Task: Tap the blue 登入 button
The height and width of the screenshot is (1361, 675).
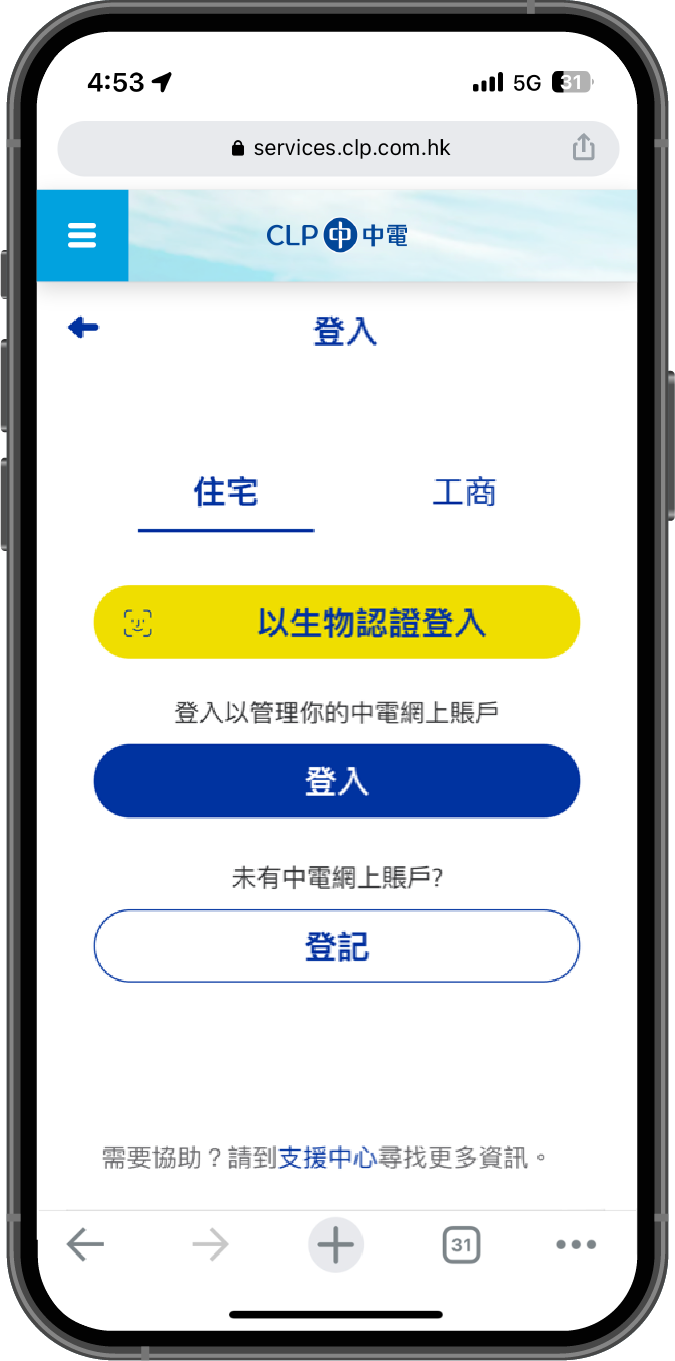Action: tap(337, 781)
